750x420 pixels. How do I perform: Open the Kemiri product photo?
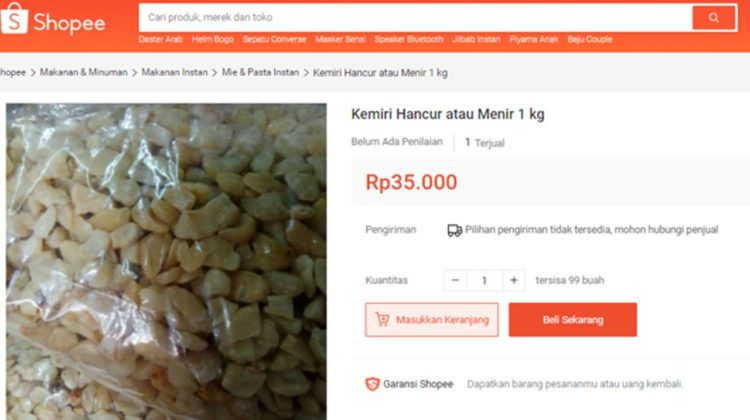(165, 260)
